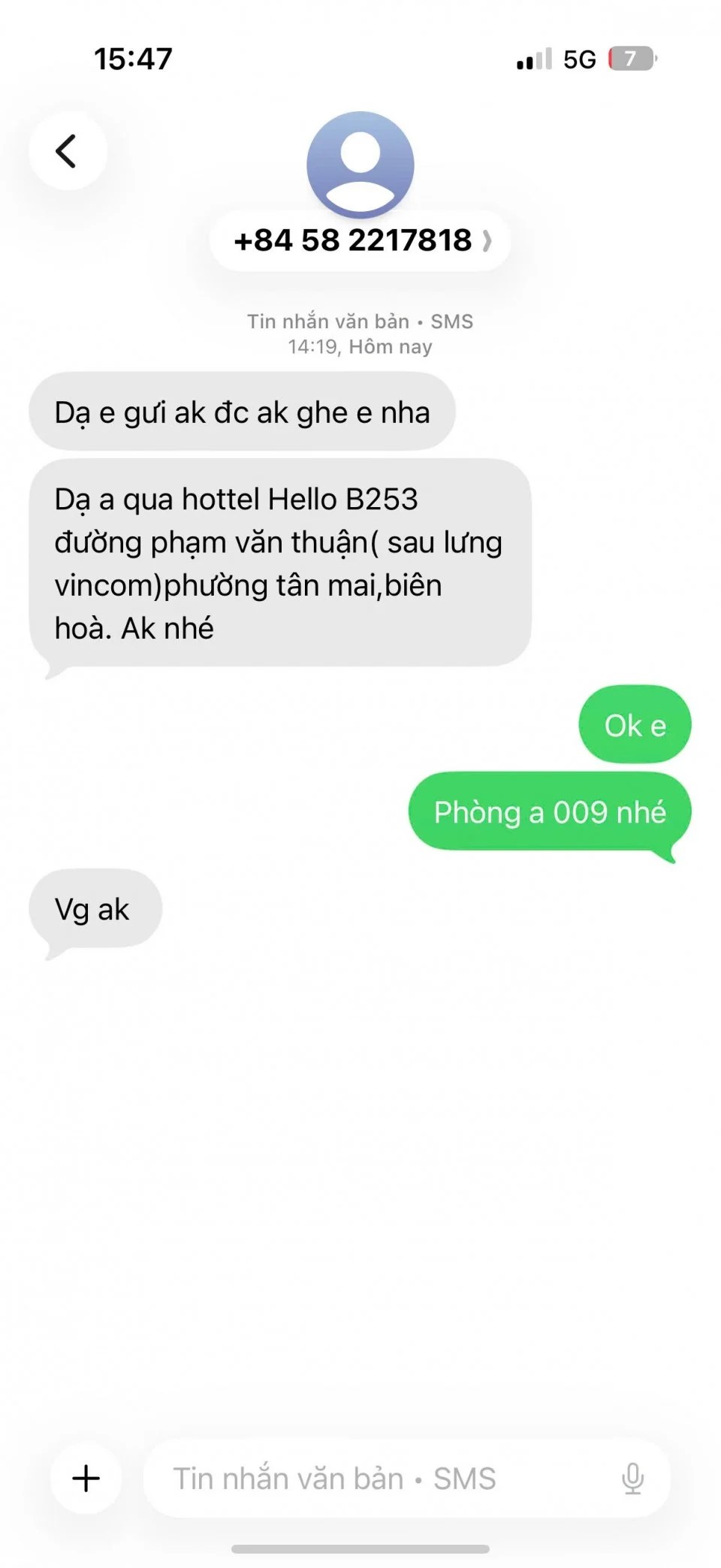This screenshot has width=721, height=1568.
Task: Tap the contact avatar picture
Action: coord(360,165)
